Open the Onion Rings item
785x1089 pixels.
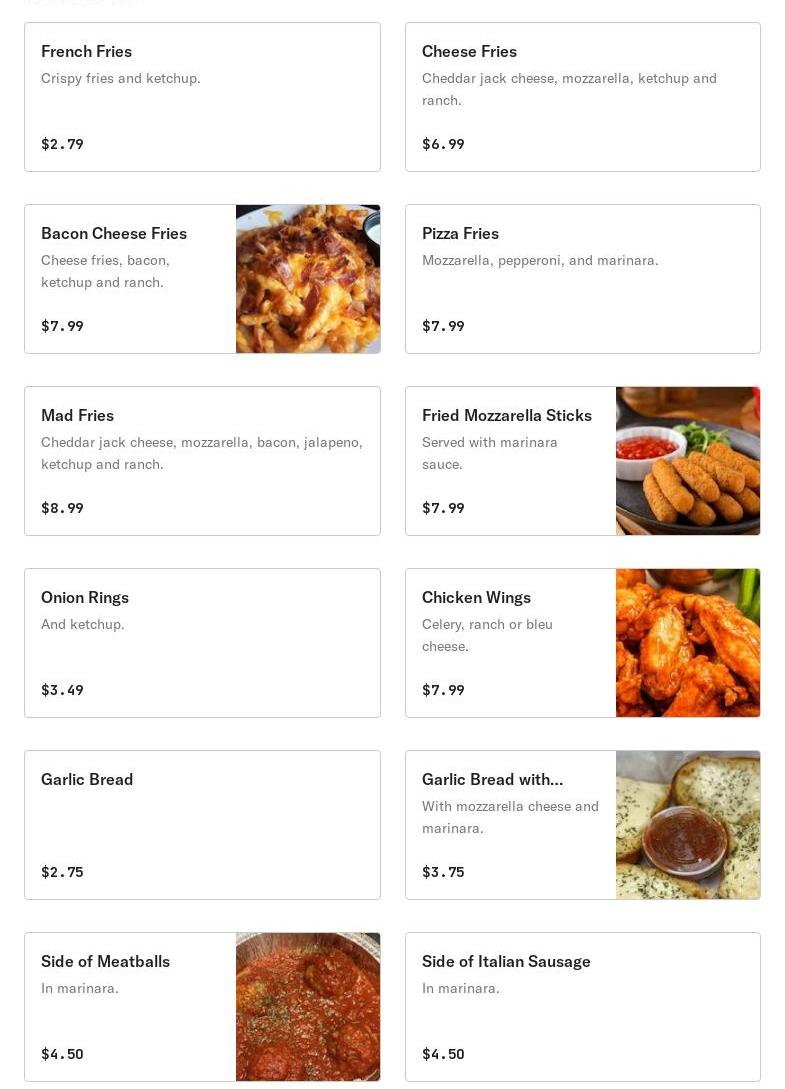point(202,643)
